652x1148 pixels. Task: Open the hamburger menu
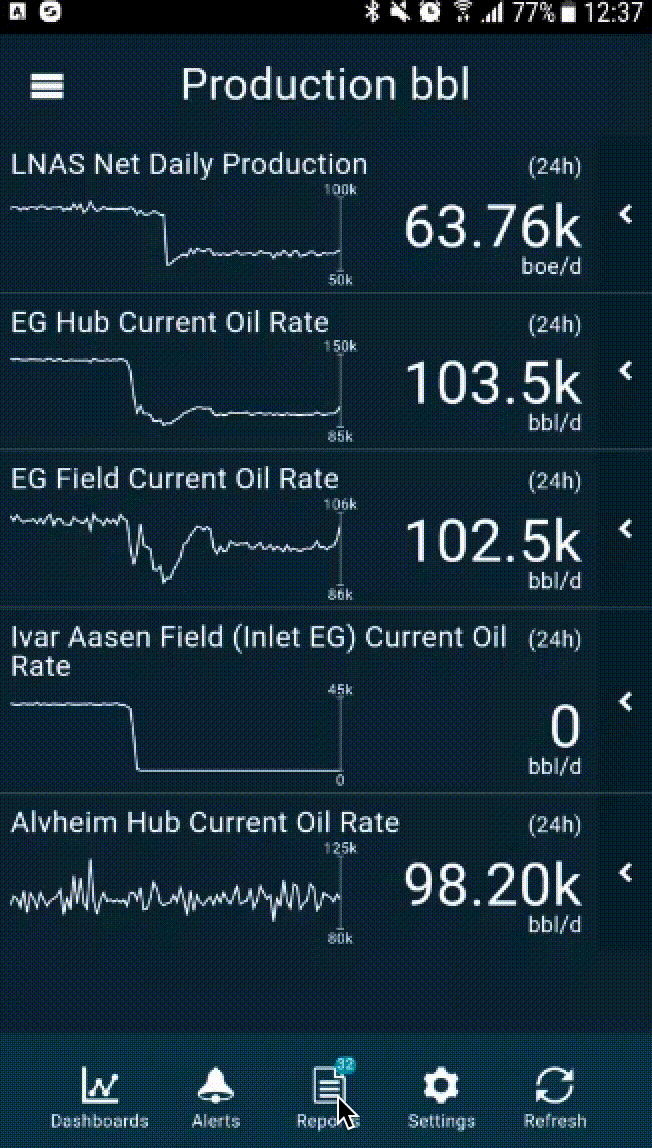(x=47, y=86)
